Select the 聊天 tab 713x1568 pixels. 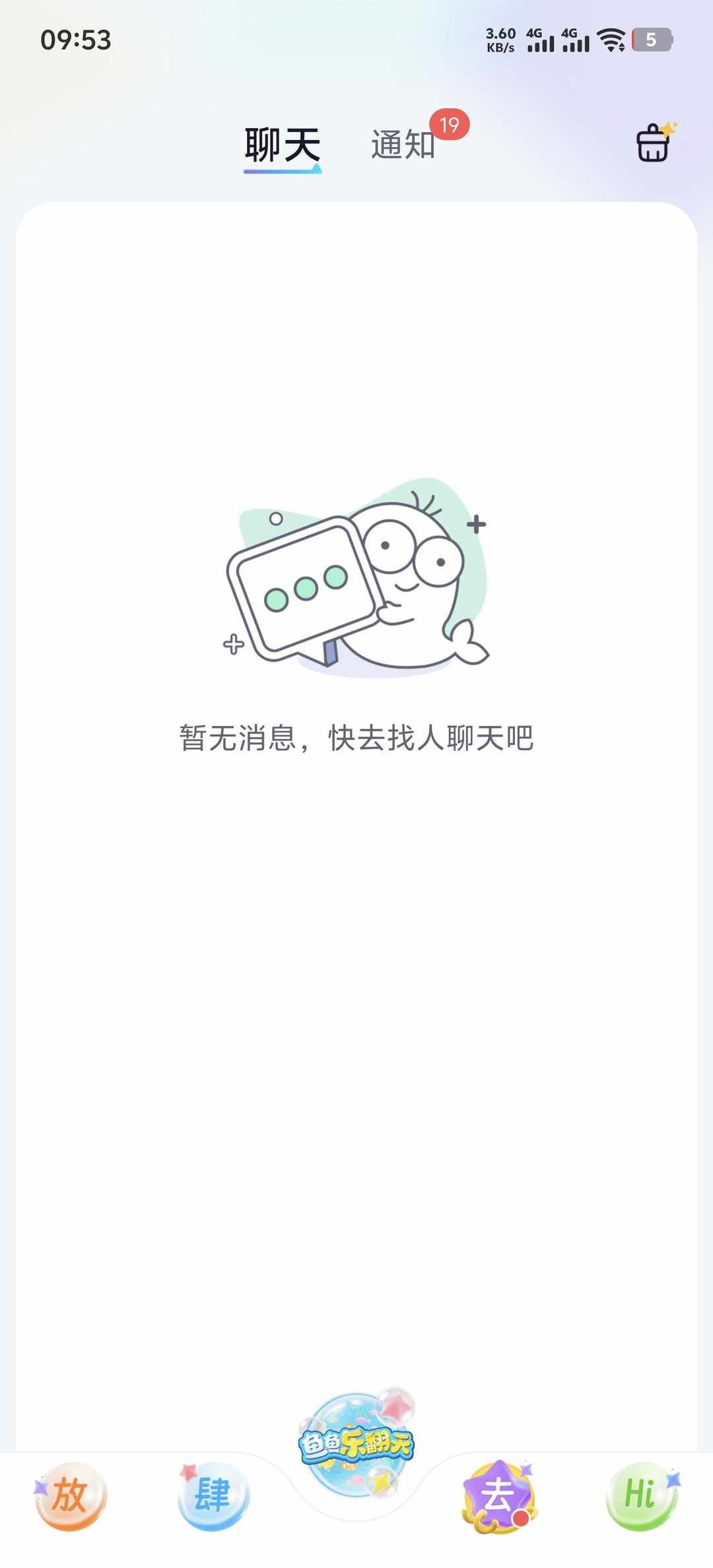[283, 145]
